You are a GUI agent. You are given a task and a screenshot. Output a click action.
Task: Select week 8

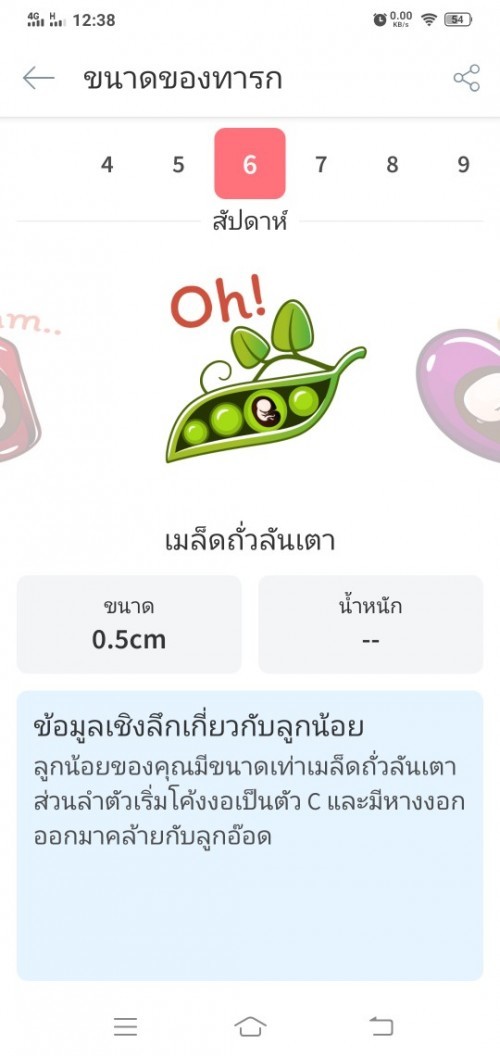[392, 164]
